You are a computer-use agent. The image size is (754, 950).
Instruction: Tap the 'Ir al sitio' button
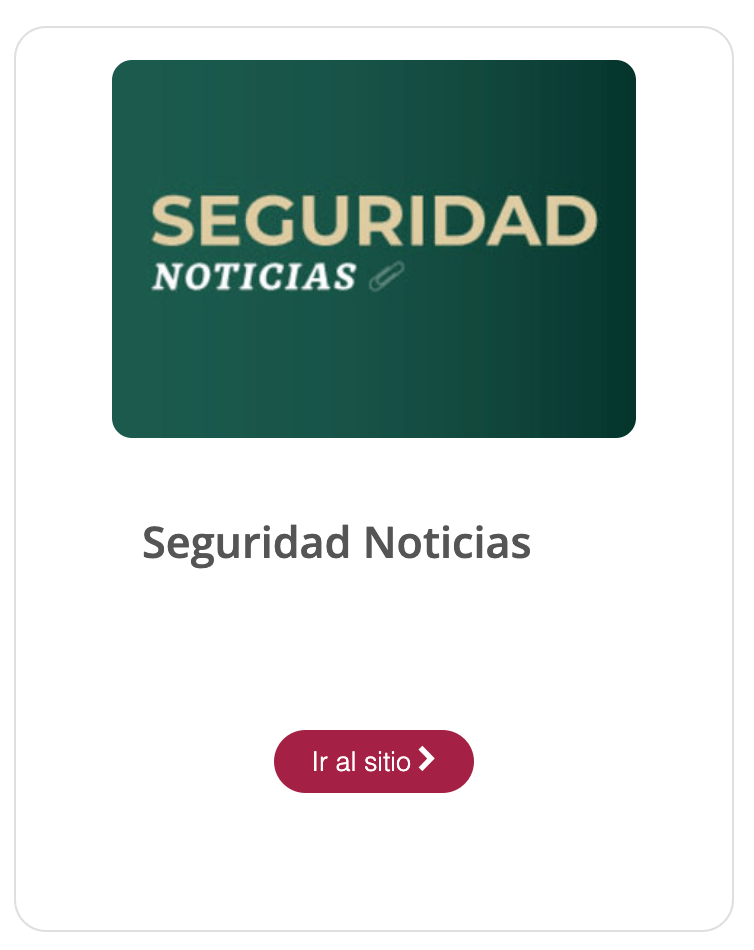click(x=373, y=761)
